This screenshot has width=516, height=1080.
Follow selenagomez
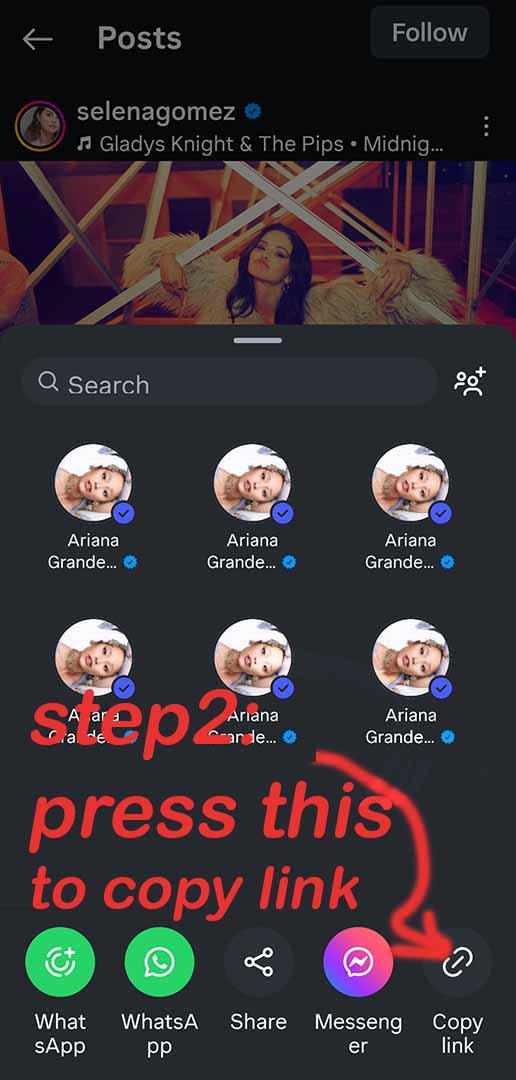click(429, 32)
